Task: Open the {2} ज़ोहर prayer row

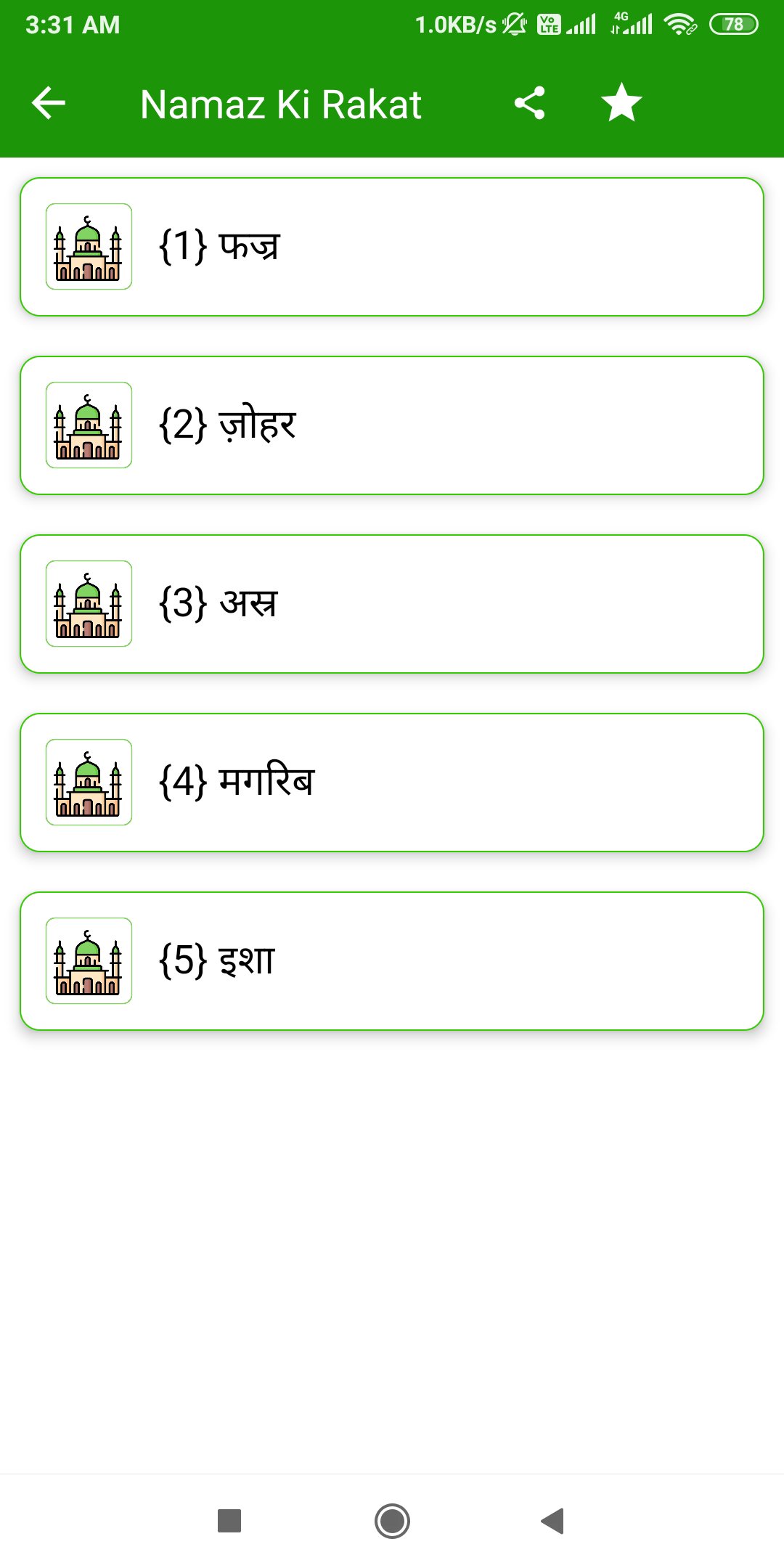Action: 392,425
